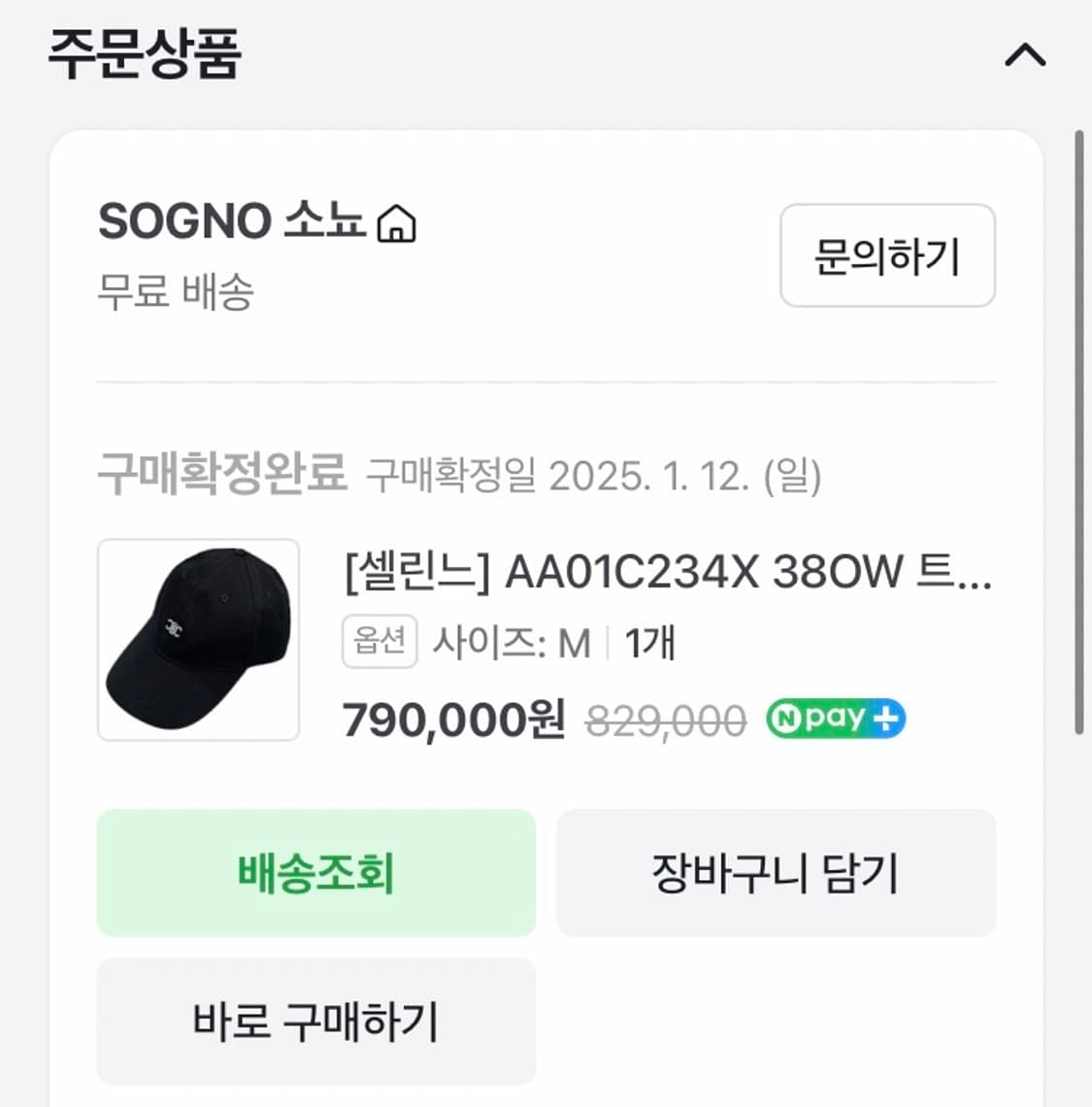Click the SOGNO store home icon
This screenshot has width=1092, height=1107.
tap(399, 224)
